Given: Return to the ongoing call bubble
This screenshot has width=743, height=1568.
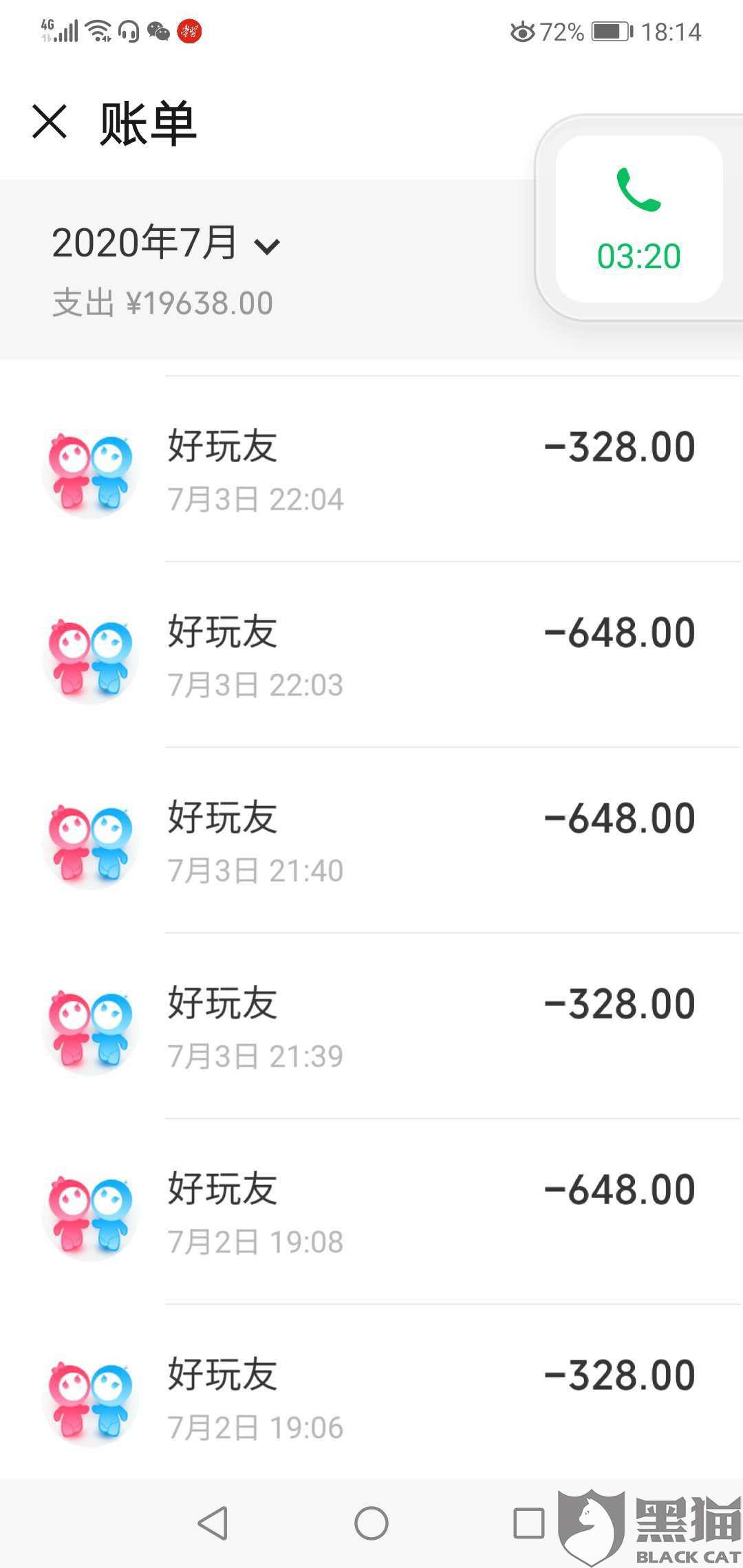Looking at the screenshot, I should click(639, 219).
